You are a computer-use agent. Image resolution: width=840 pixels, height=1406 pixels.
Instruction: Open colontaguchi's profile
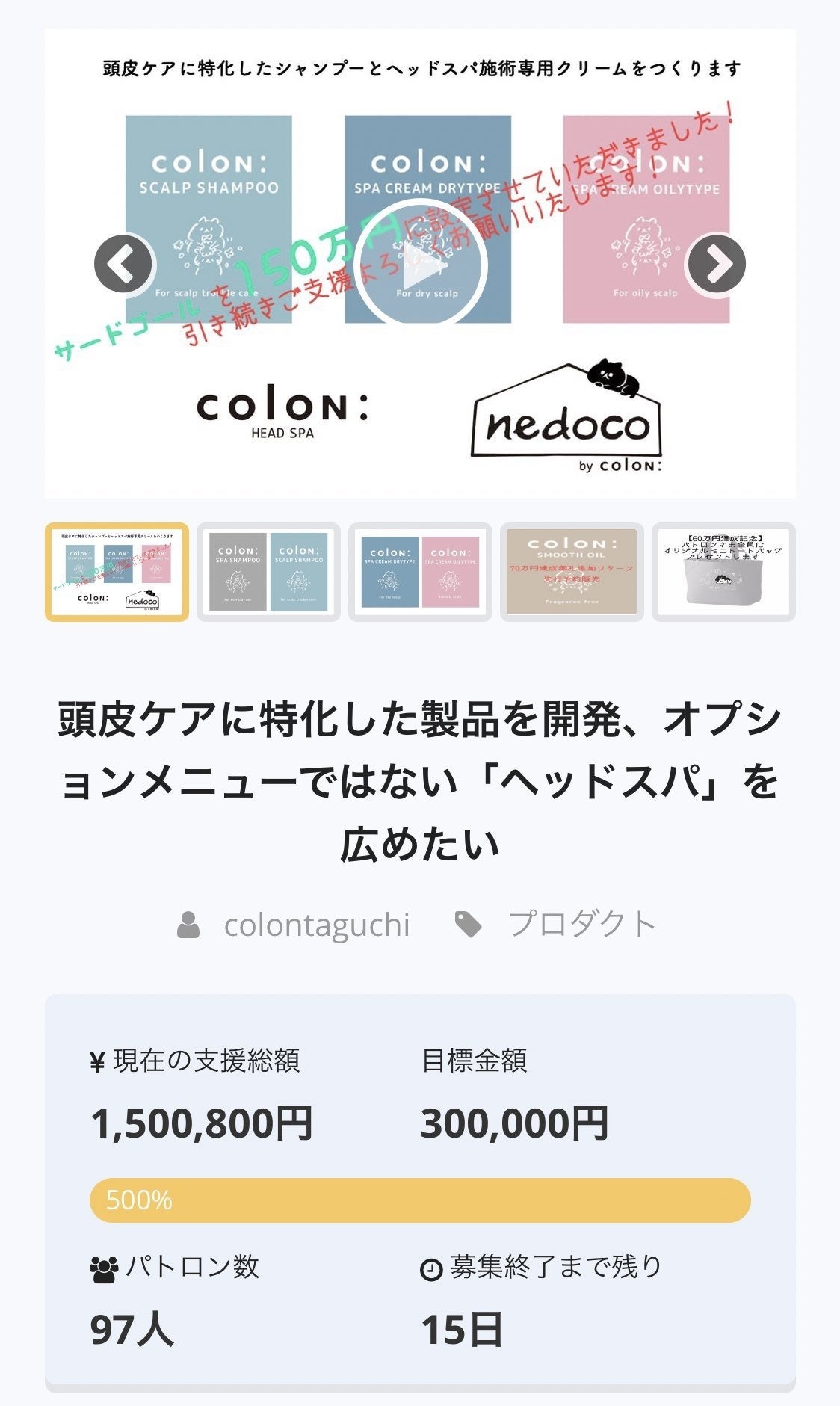316,925
